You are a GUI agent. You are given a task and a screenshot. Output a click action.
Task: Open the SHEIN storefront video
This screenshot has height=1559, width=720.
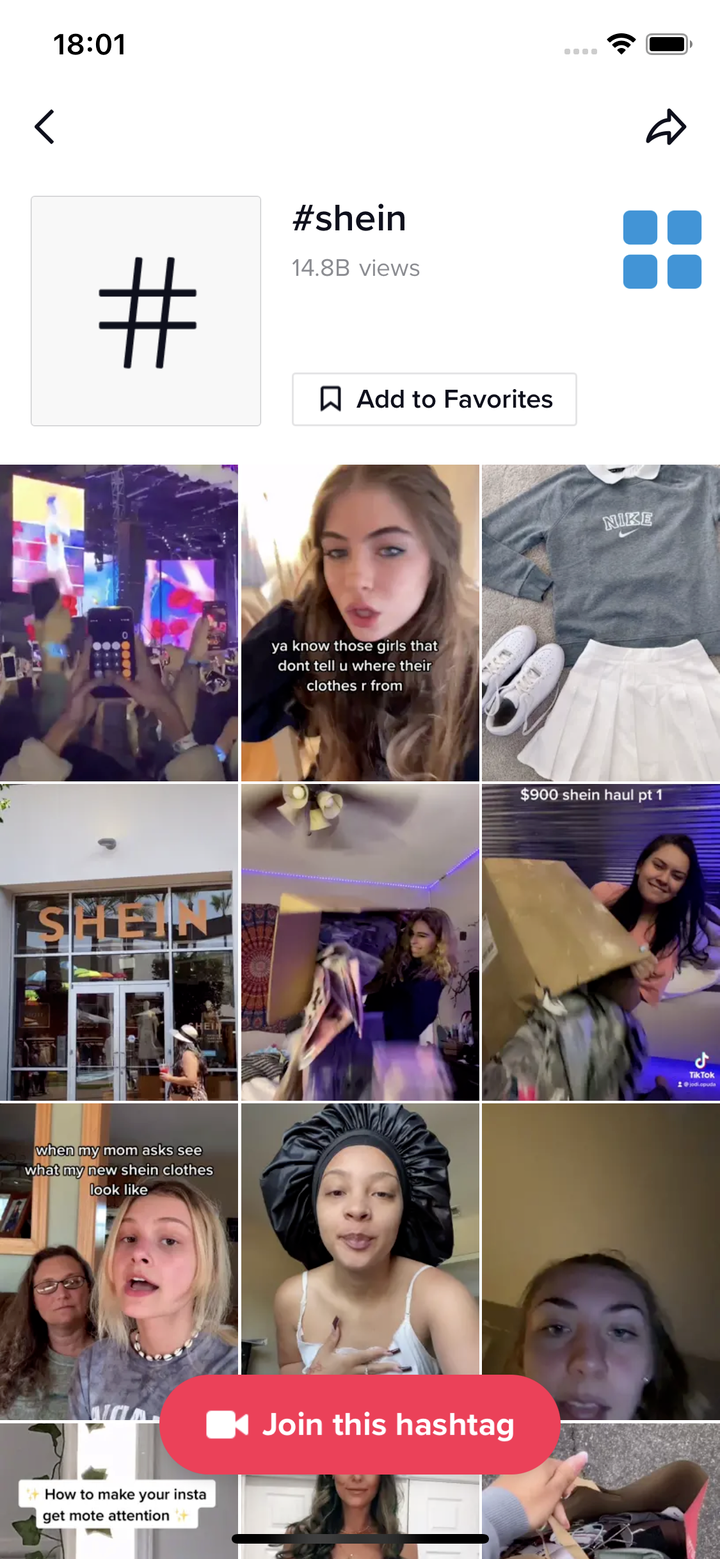pyautogui.click(x=119, y=941)
